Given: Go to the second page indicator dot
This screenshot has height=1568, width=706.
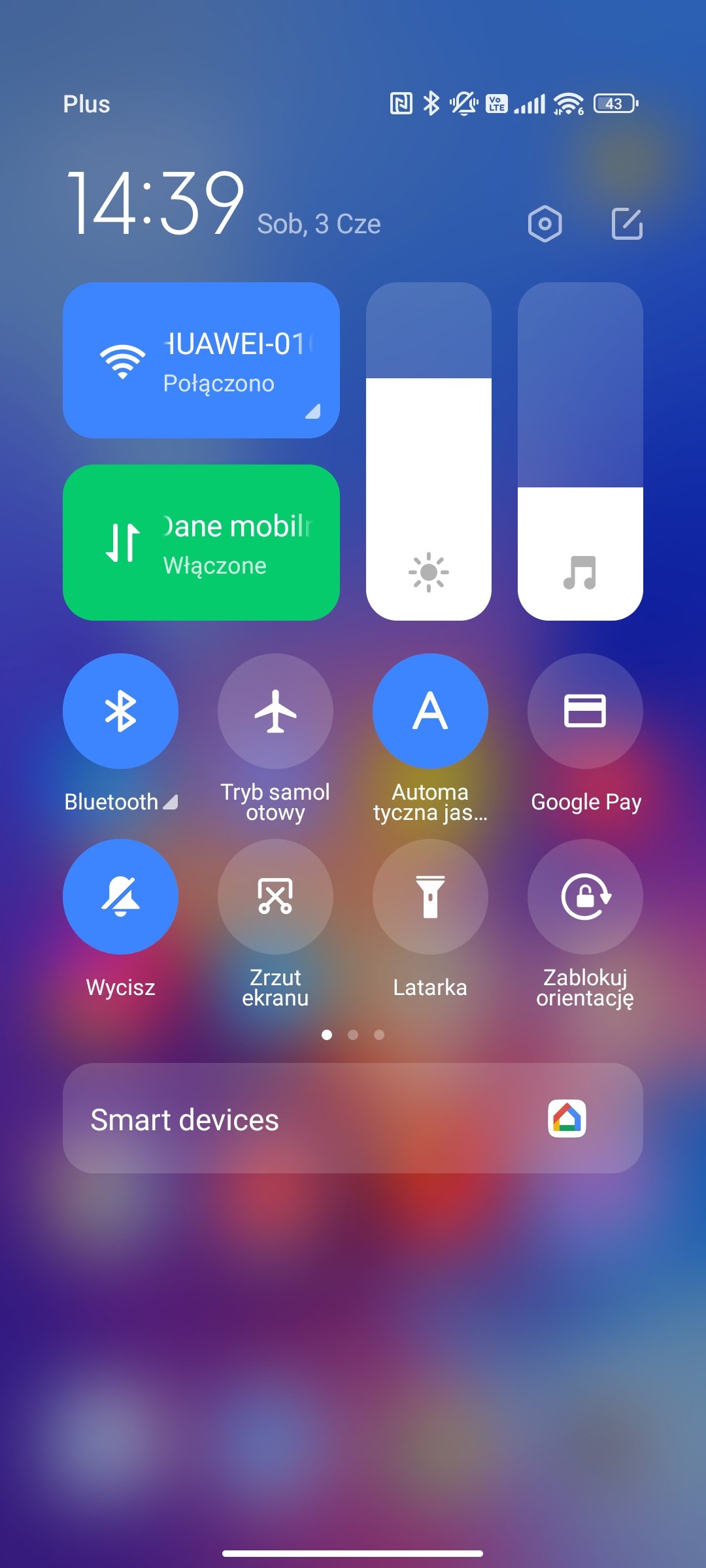Looking at the screenshot, I should click(x=353, y=1034).
